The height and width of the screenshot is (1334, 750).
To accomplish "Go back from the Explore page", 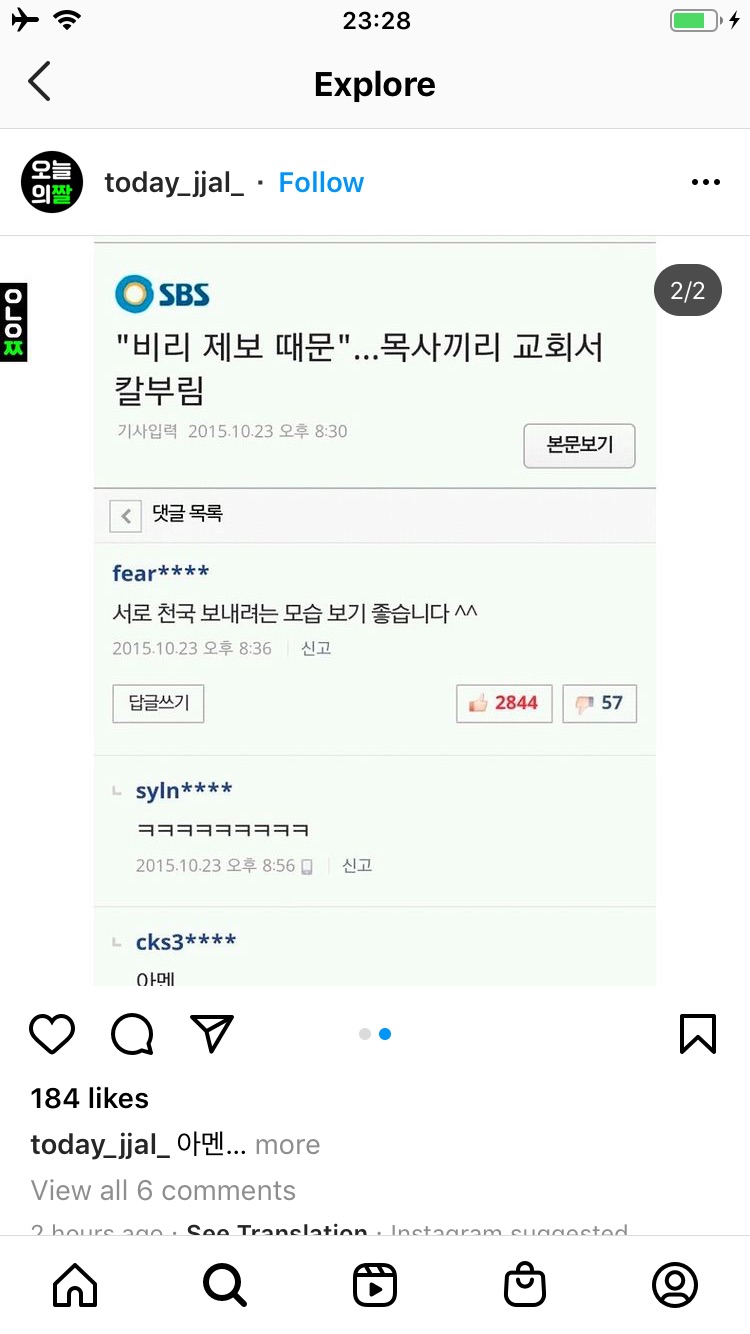I will pos(40,82).
